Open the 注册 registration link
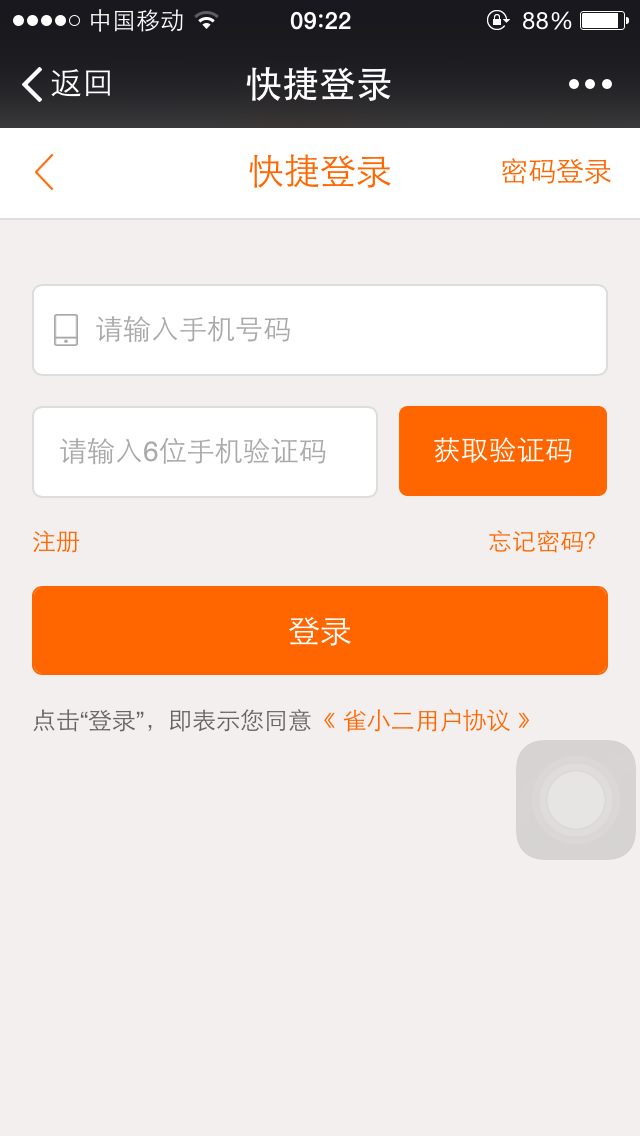Screen dimensions: 640x1136 pos(56,542)
